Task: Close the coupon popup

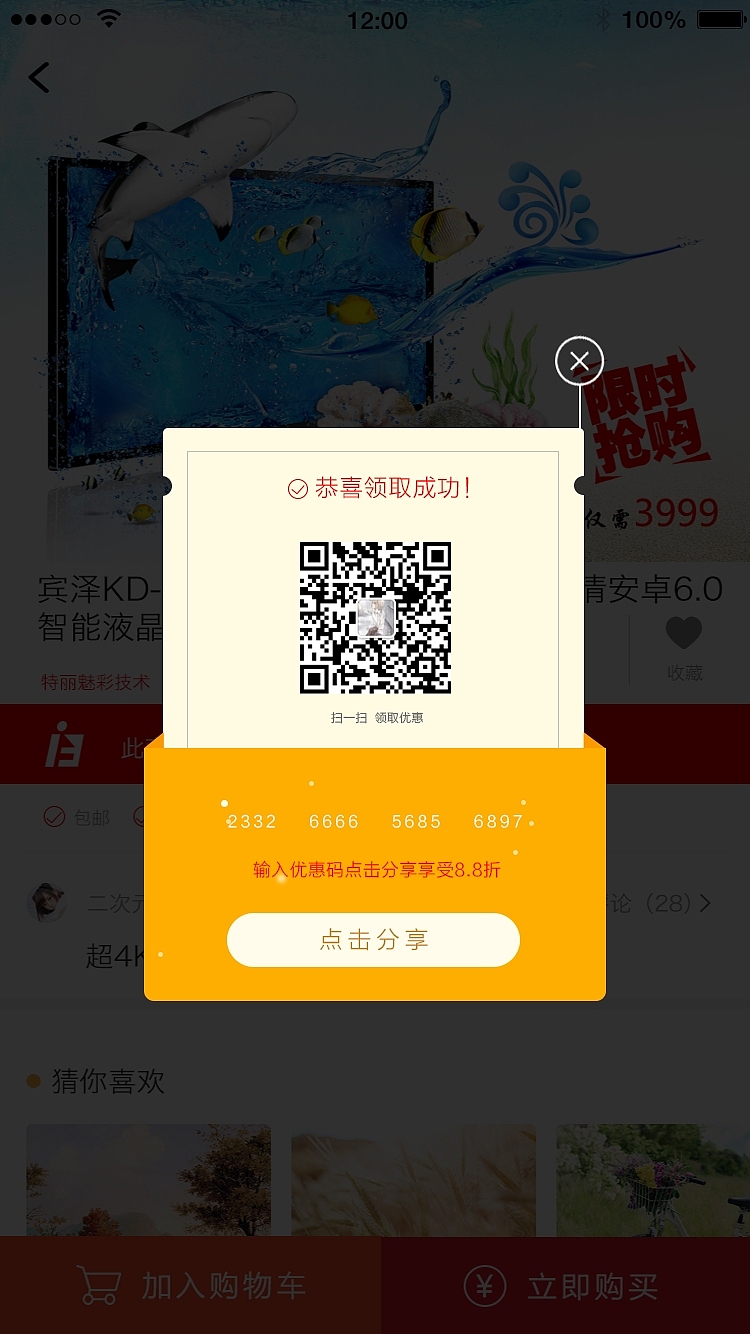Action: point(579,361)
